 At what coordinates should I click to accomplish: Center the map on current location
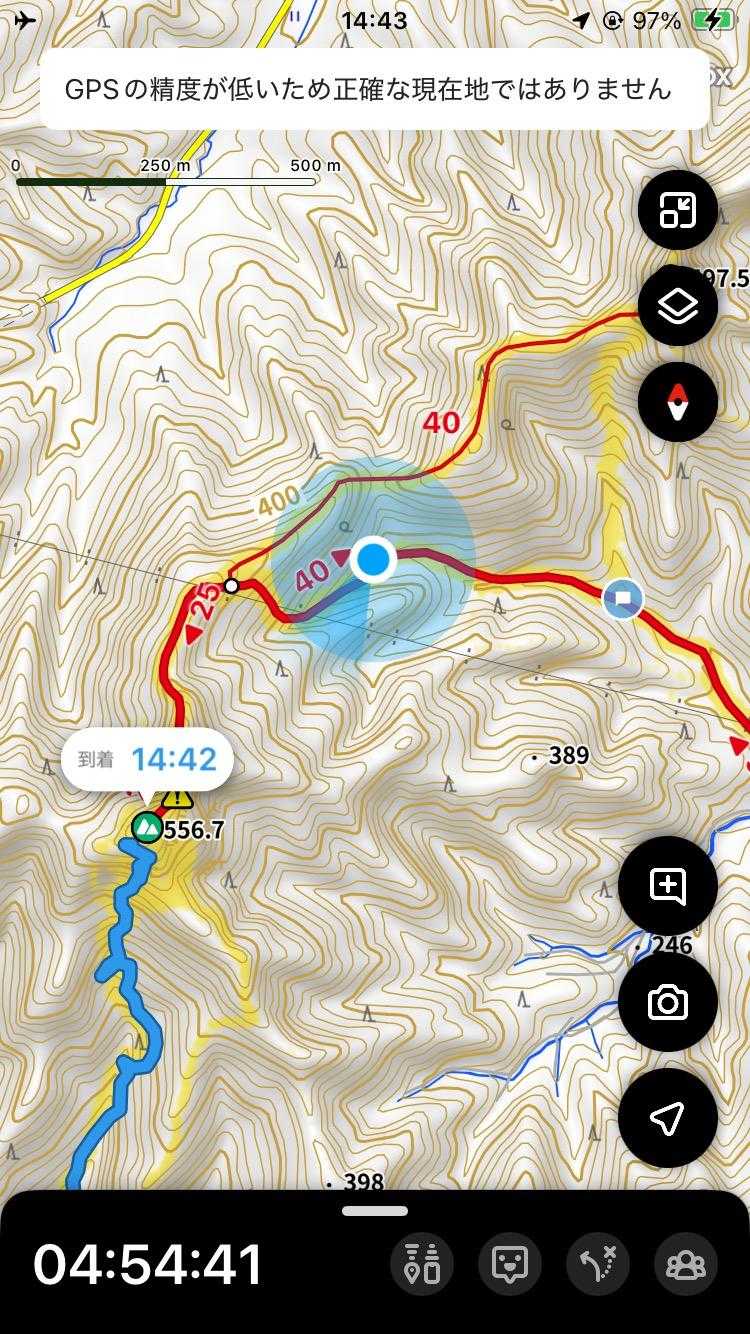(667, 1118)
